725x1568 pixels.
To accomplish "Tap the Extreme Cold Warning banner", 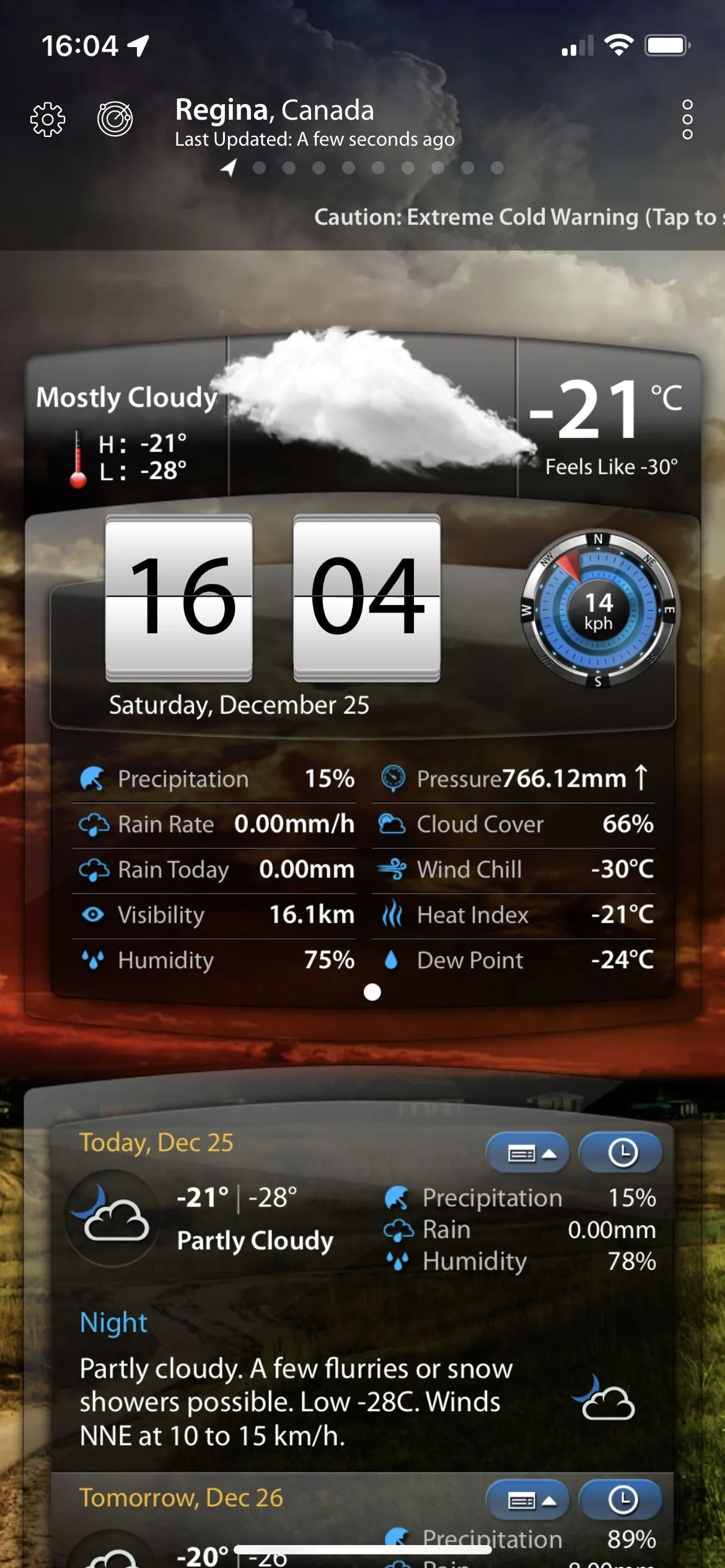I will pos(518,218).
